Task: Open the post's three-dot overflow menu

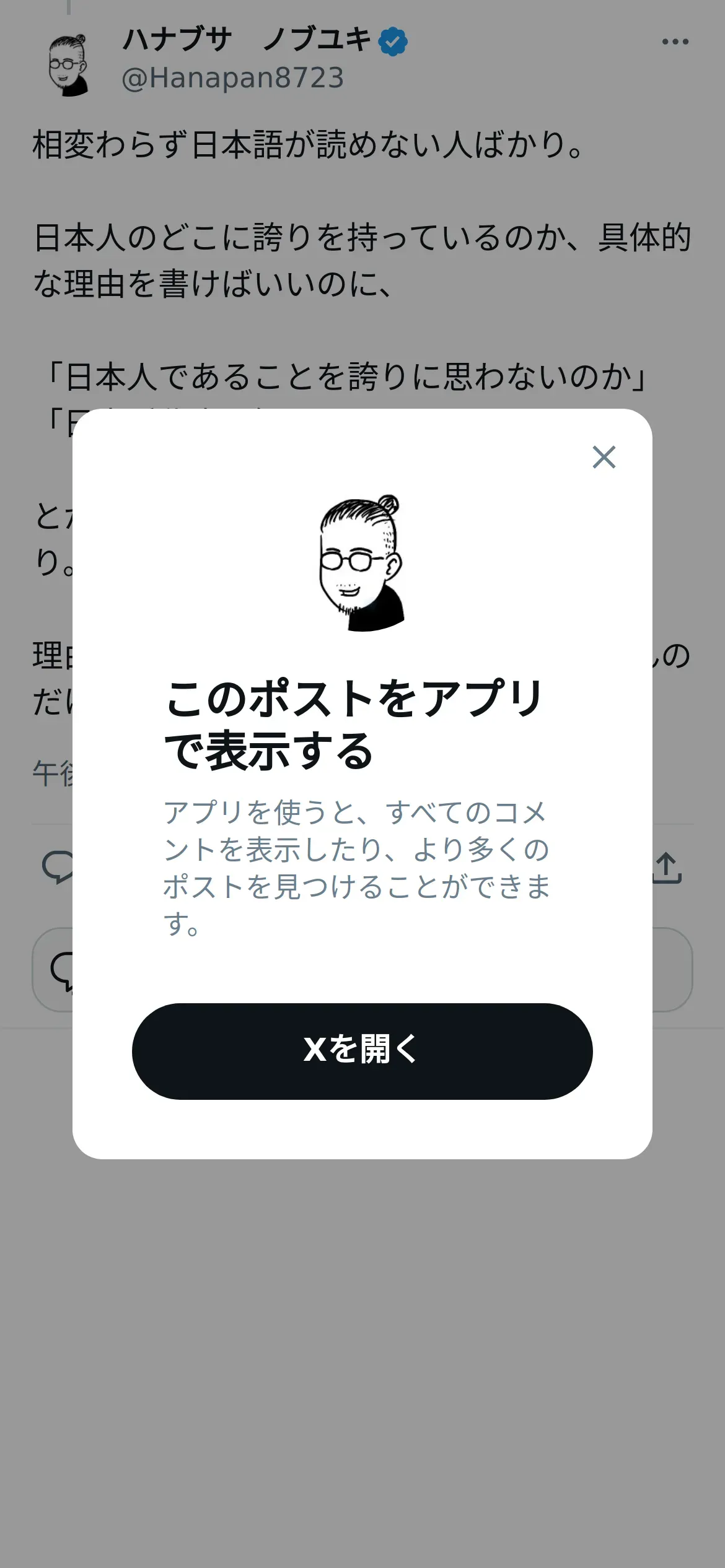Action: coord(675,41)
